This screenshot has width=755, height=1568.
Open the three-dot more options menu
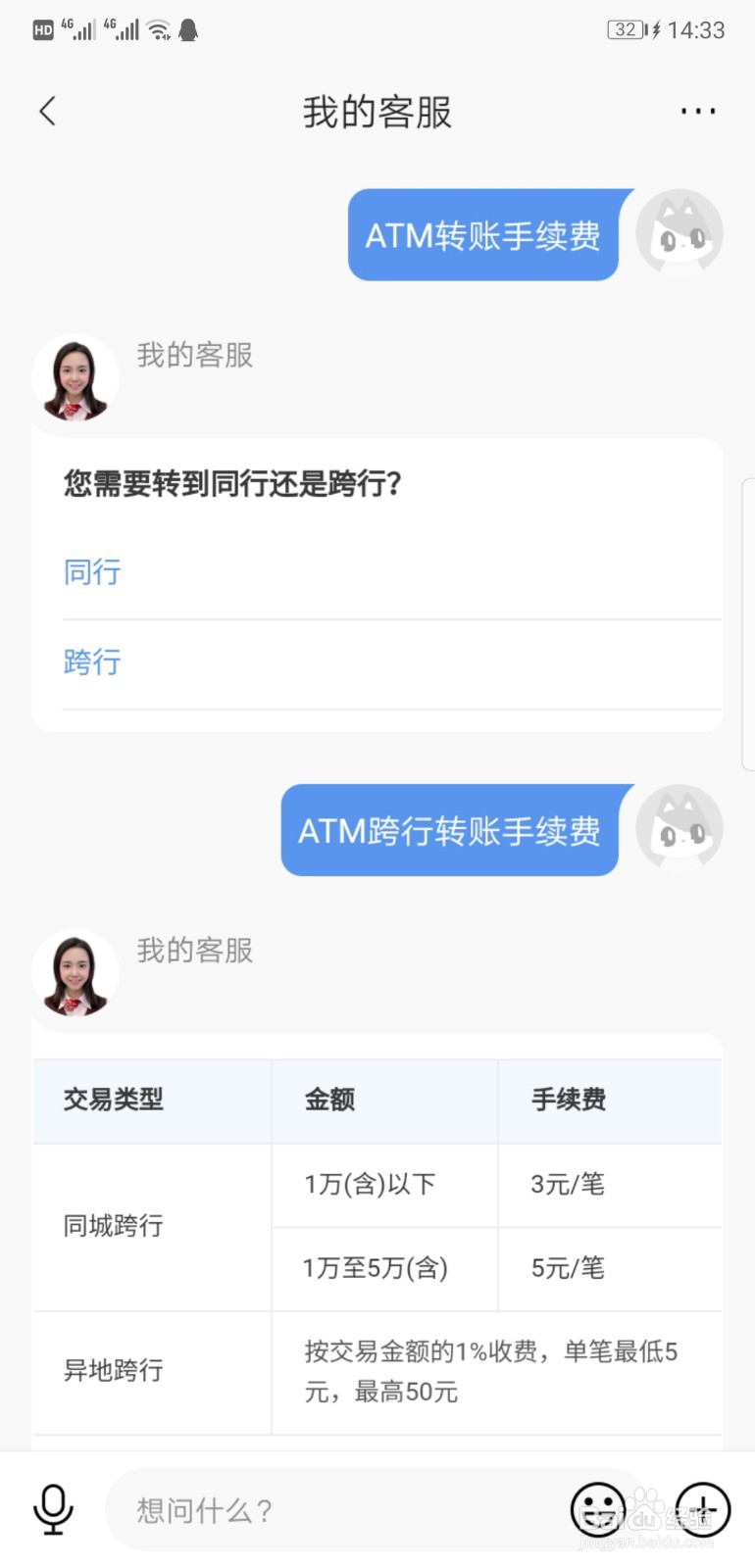(x=697, y=111)
